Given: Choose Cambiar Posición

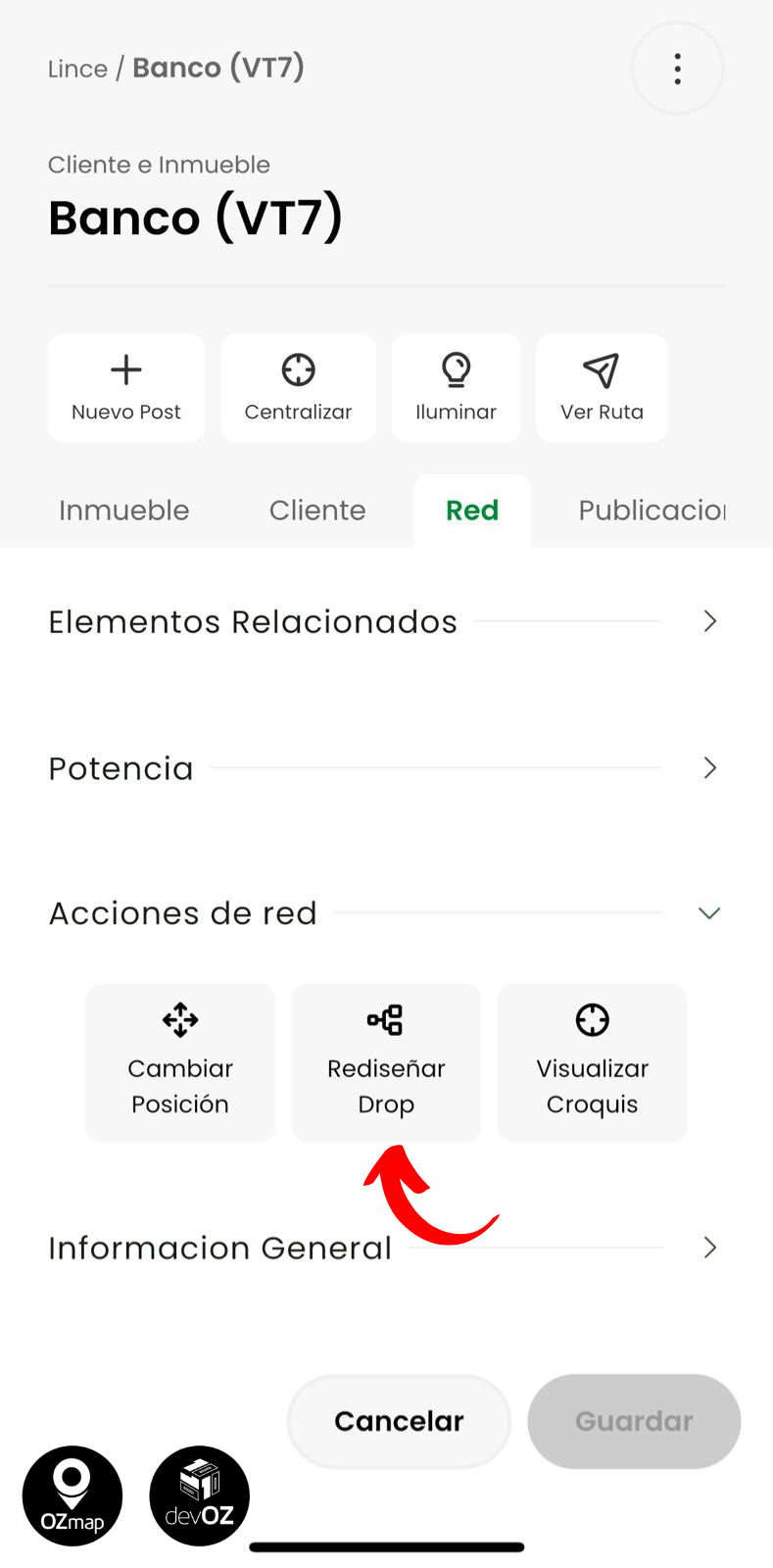Looking at the screenshot, I should (x=180, y=1063).
